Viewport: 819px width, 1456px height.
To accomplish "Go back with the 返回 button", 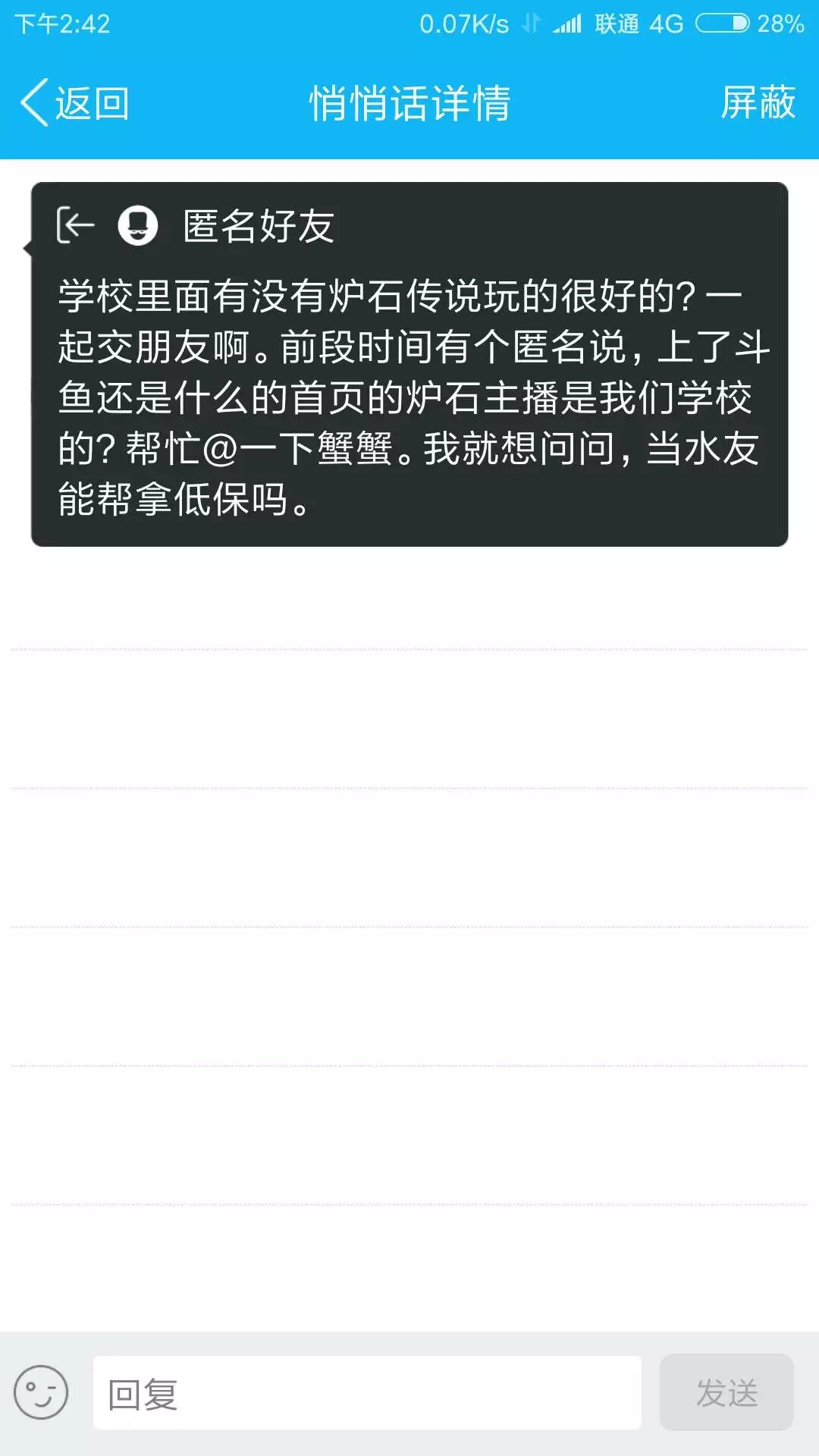I will (74, 103).
